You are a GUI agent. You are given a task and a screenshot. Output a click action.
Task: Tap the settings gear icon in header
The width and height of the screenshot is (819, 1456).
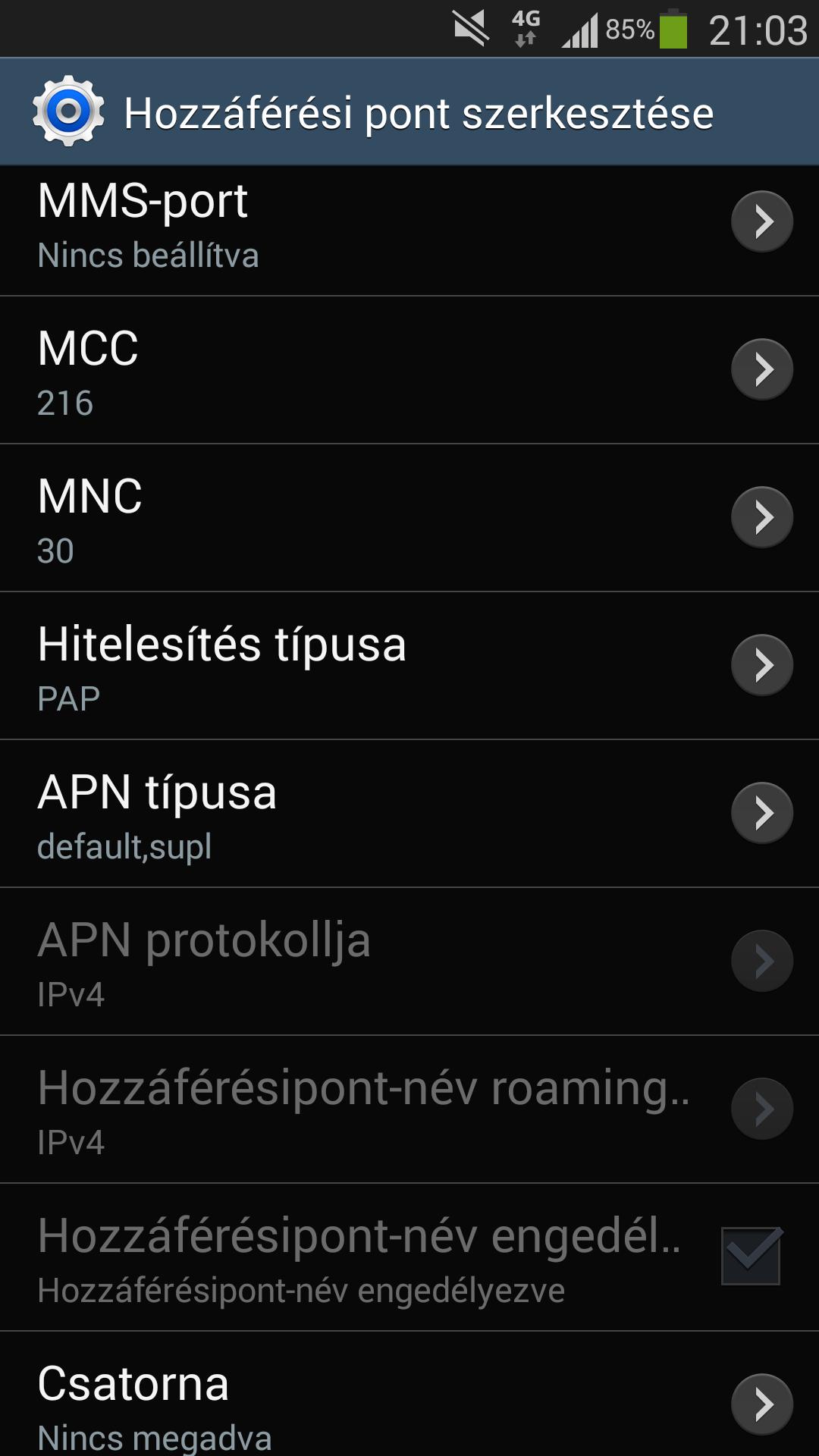68,111
